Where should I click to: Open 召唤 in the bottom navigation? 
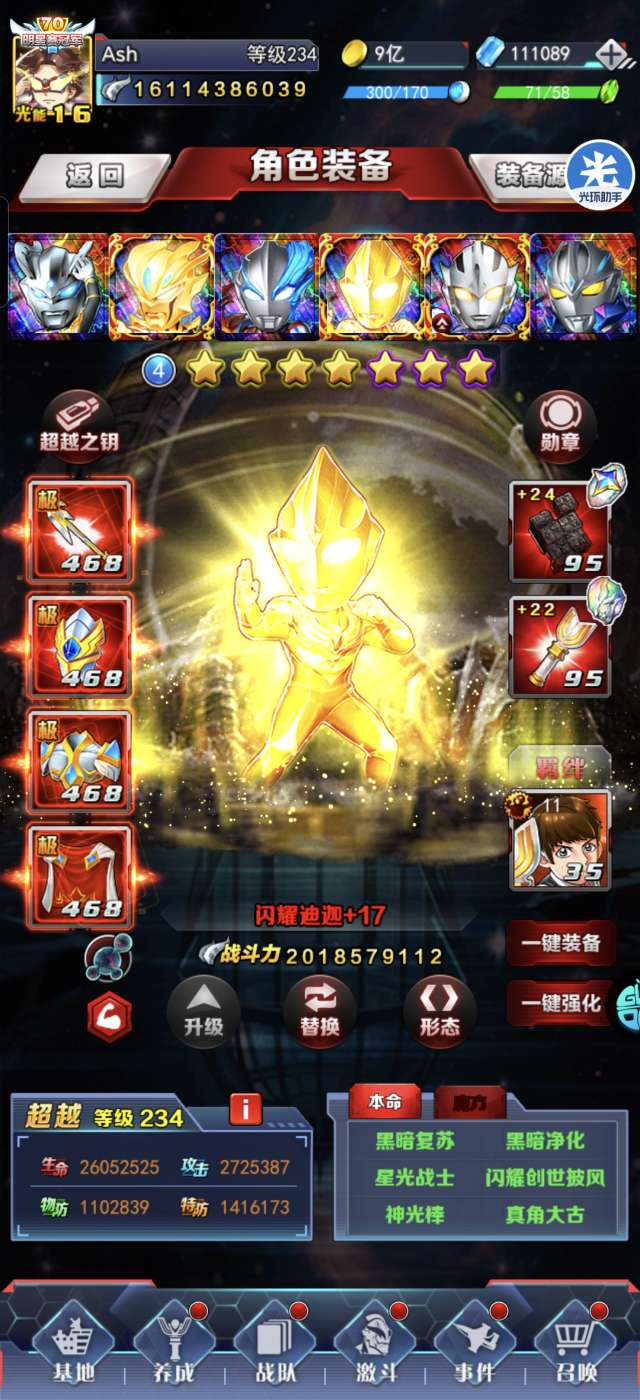[575, 1347]
